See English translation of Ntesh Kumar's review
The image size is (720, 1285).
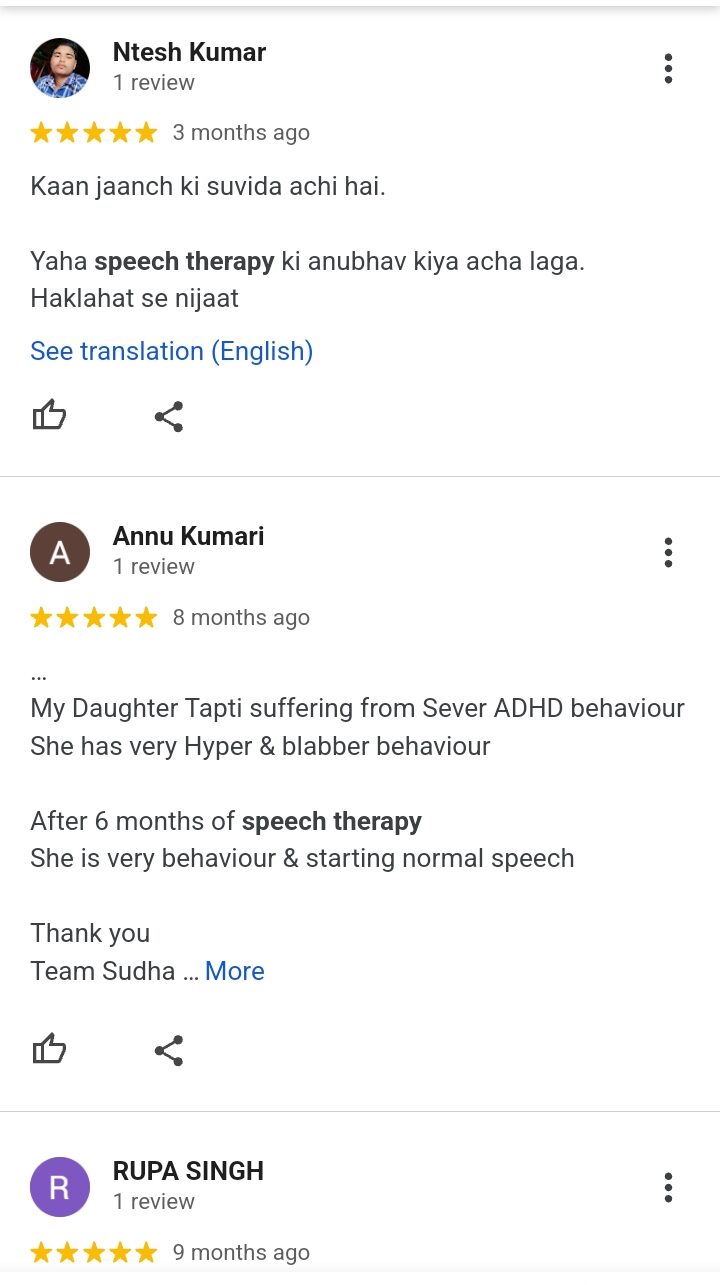click(x=171, y=351)
